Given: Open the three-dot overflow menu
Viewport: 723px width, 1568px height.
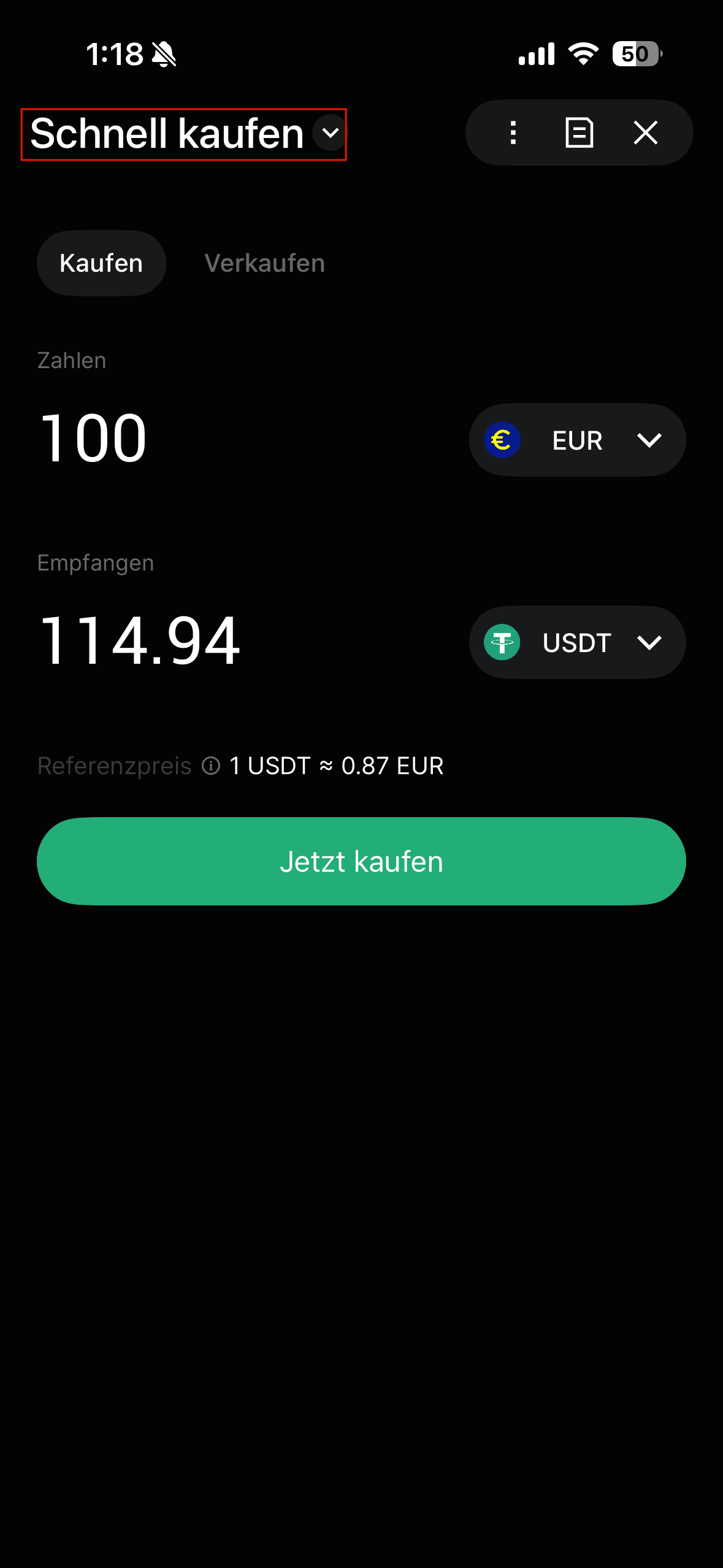Looking at the screenshot, I should [513, 133].
